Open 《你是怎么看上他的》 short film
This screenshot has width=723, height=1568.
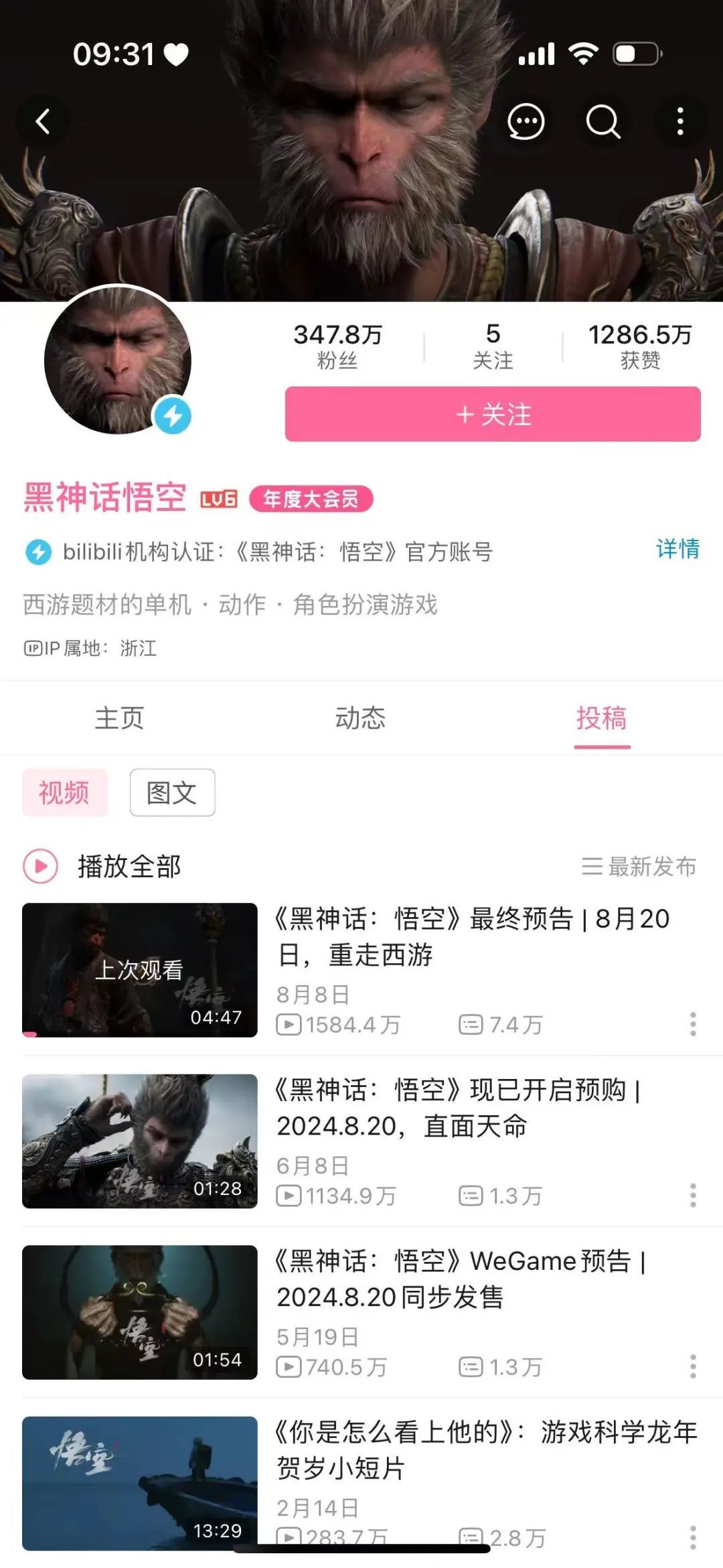(487, 1450)
